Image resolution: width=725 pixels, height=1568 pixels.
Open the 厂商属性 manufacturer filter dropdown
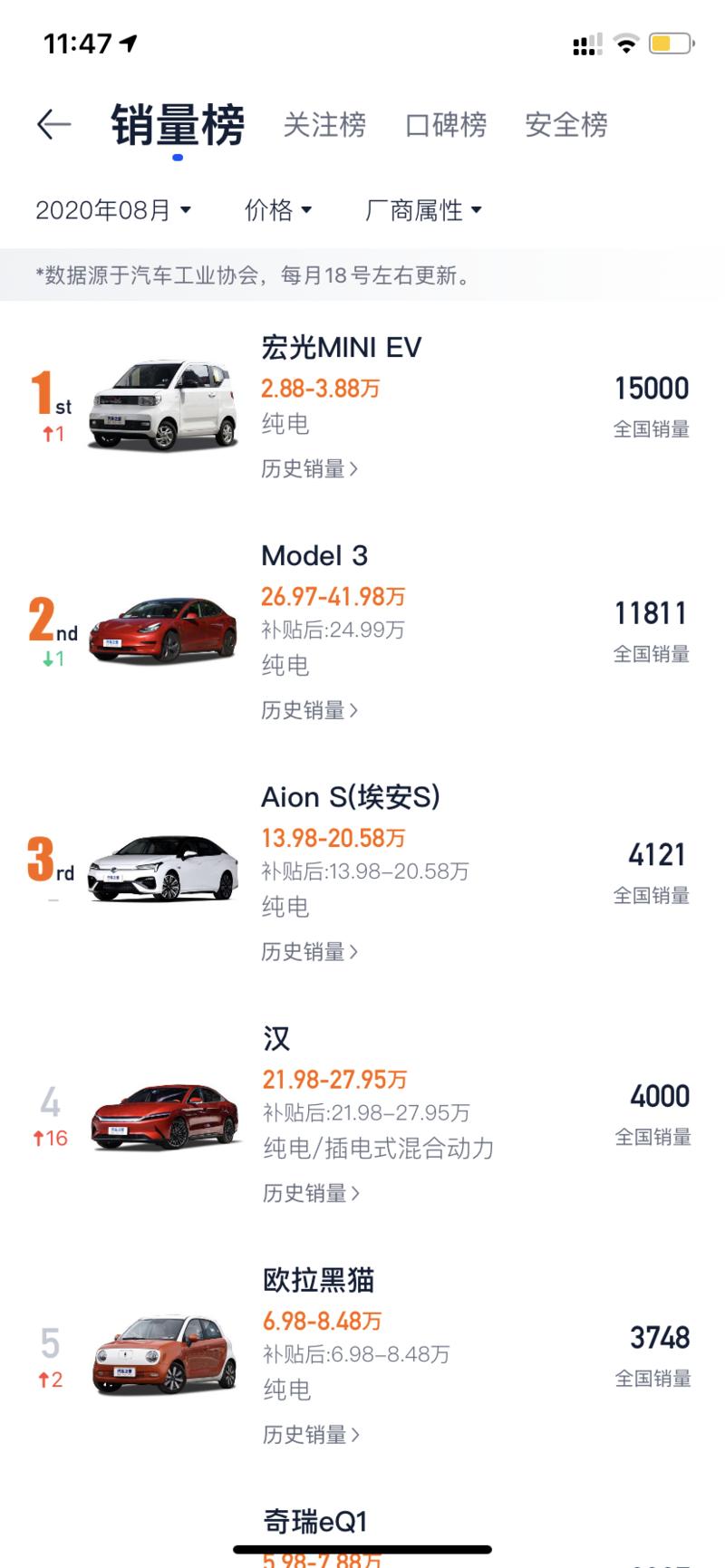(x=424, y=208)
